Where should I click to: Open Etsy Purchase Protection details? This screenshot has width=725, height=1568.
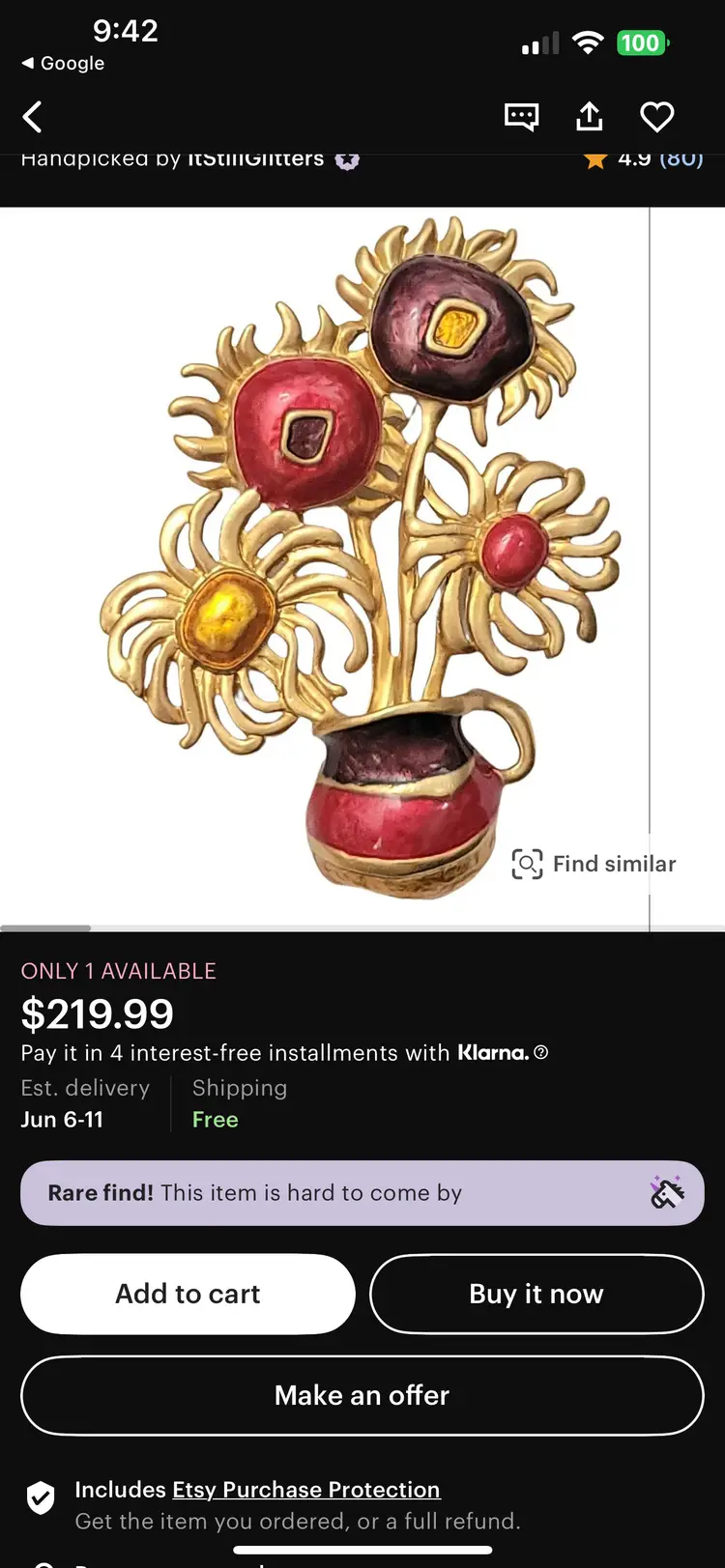[x=306, y=1489]
